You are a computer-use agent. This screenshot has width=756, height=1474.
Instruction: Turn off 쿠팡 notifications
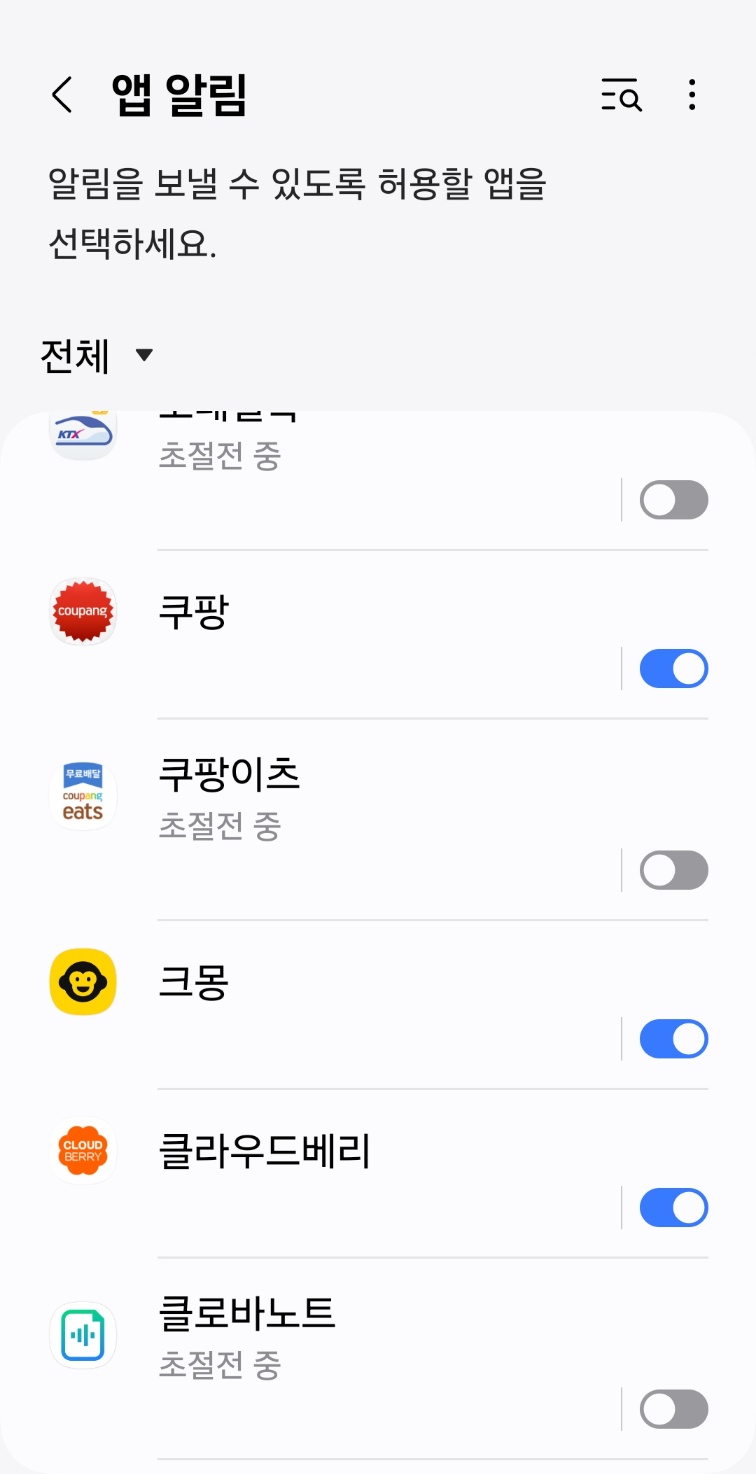(x=674, y=668)
